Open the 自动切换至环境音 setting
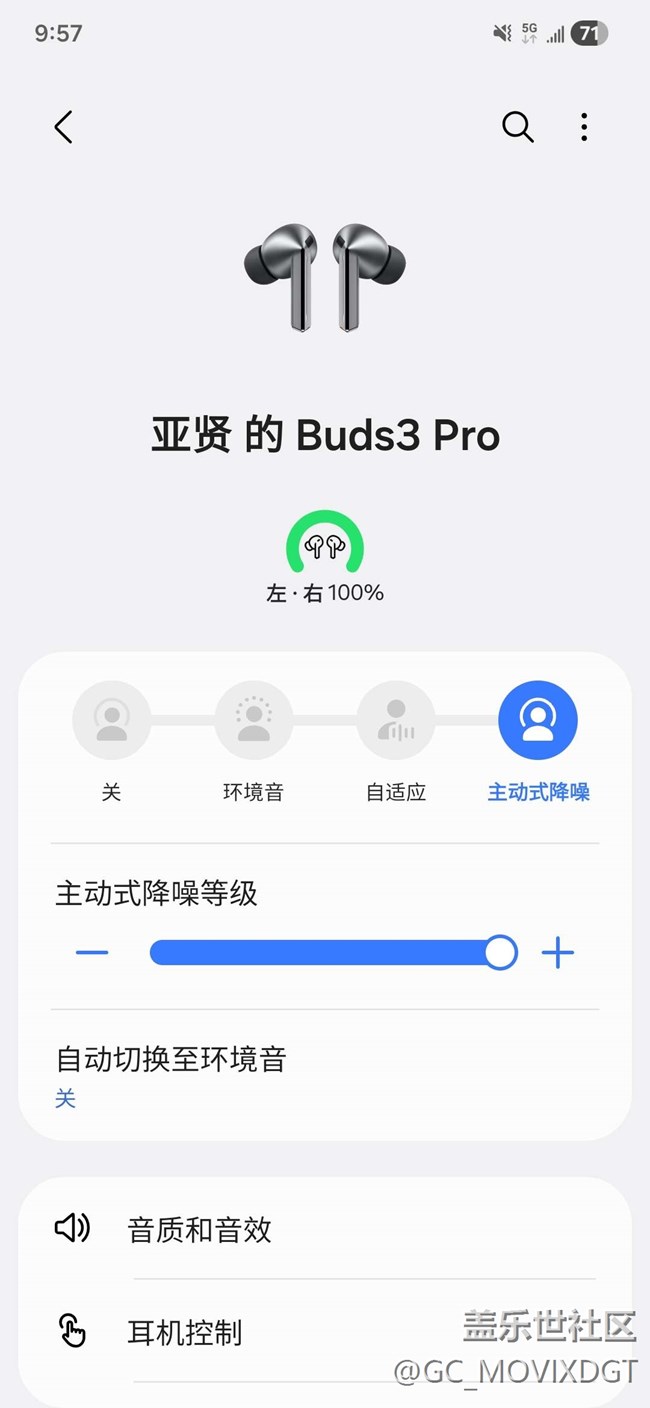Screen dimensions: 650x1408 [170, 1075]
